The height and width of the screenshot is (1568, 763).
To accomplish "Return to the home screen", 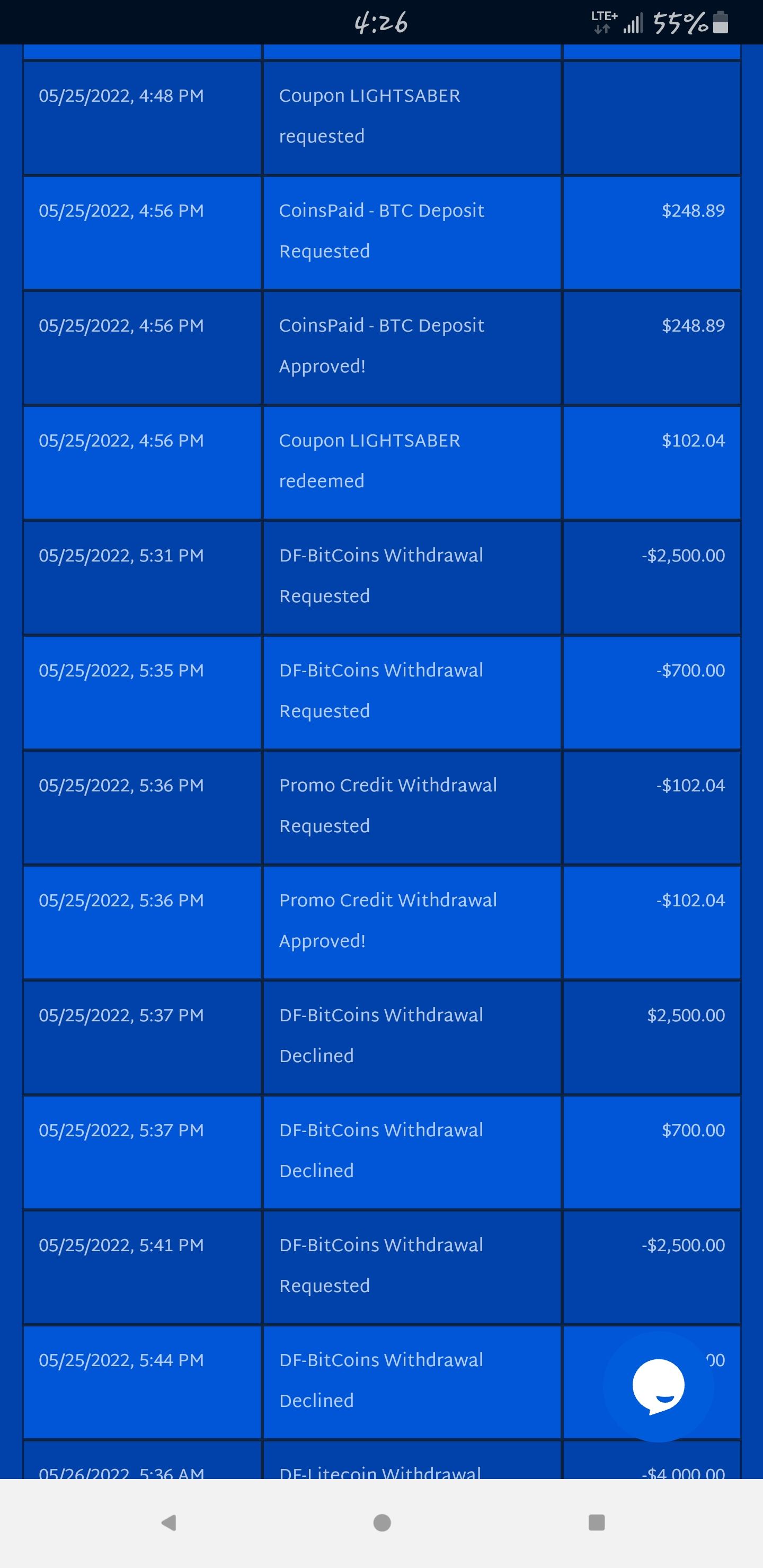I will pos(382,1522).
